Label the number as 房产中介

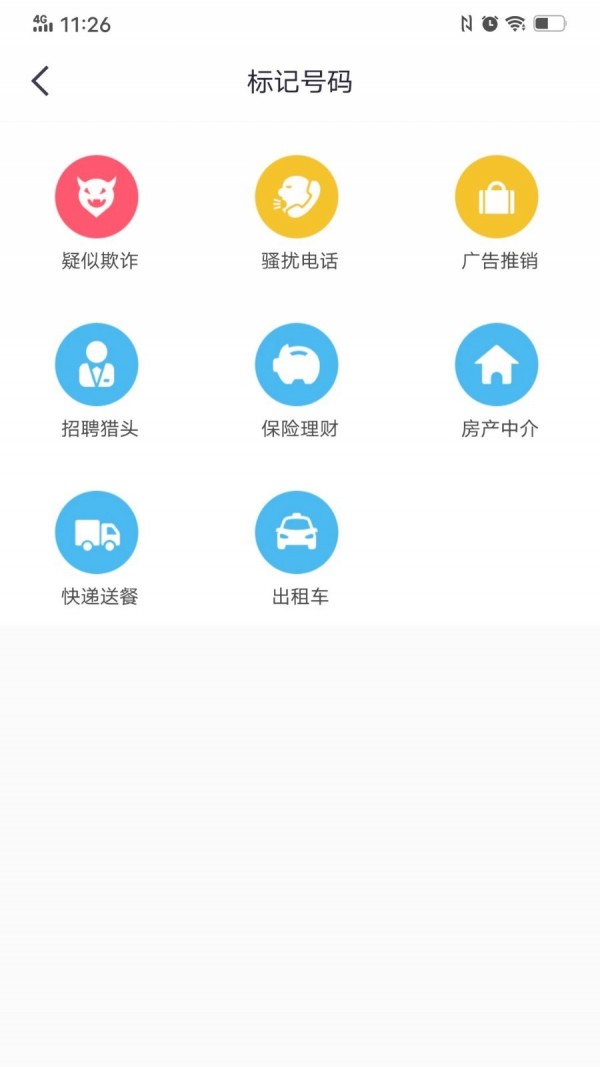[497, 365]
